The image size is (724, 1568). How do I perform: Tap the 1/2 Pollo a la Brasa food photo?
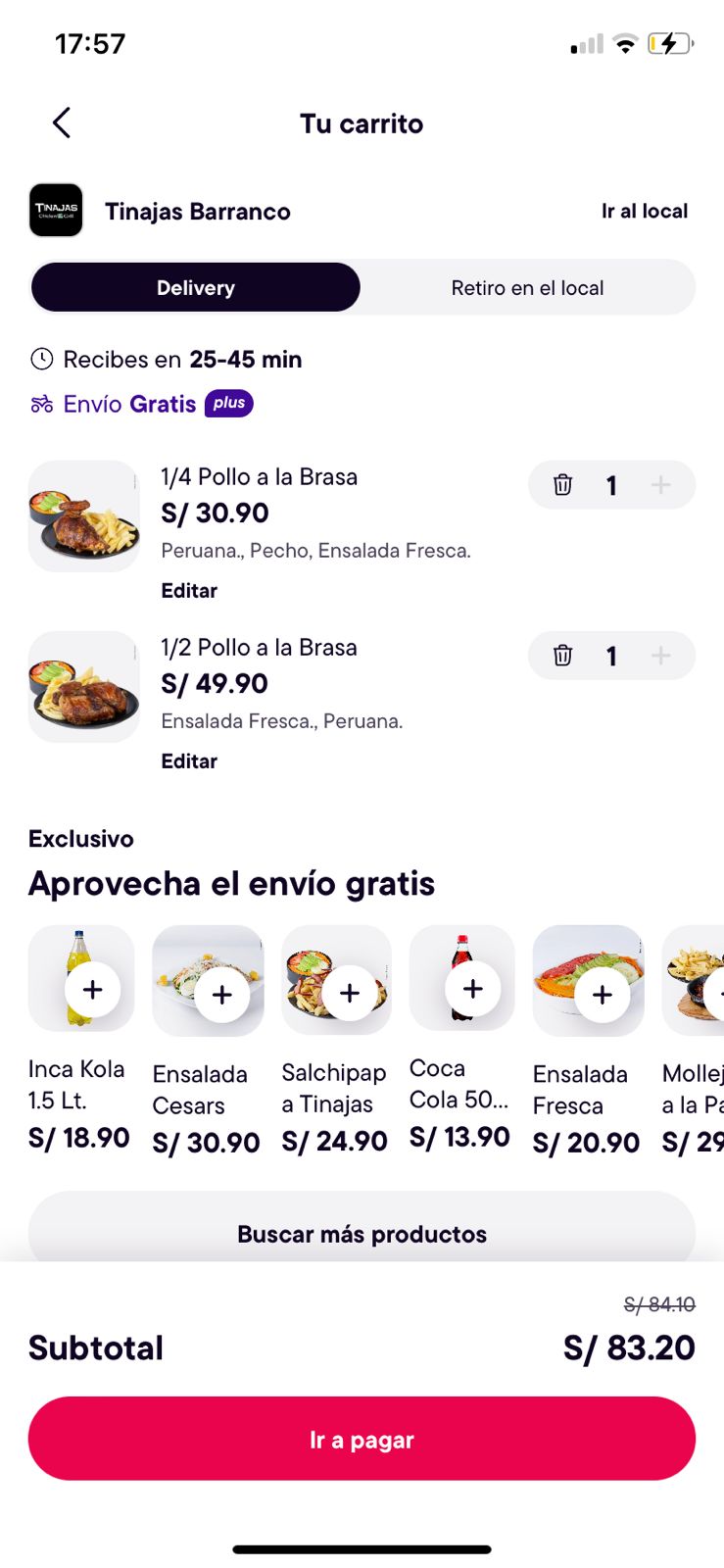[83, 686]
